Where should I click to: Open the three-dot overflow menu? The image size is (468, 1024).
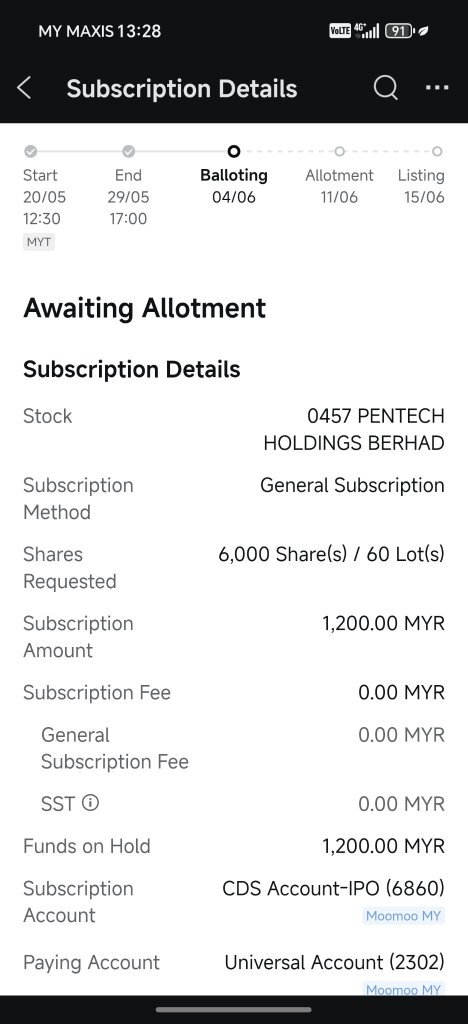(x=437, y=88)
